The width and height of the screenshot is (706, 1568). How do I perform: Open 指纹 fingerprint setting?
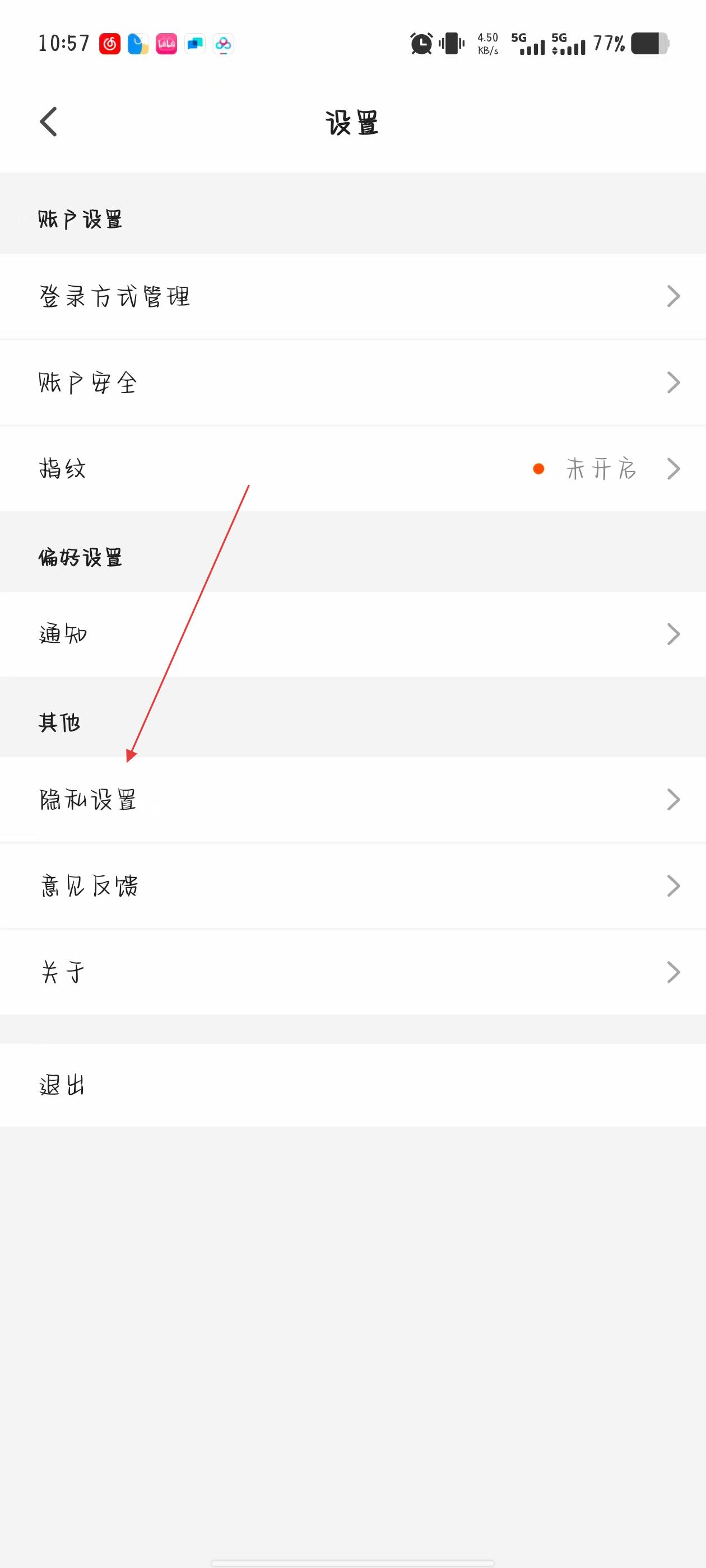coord(352,469)
